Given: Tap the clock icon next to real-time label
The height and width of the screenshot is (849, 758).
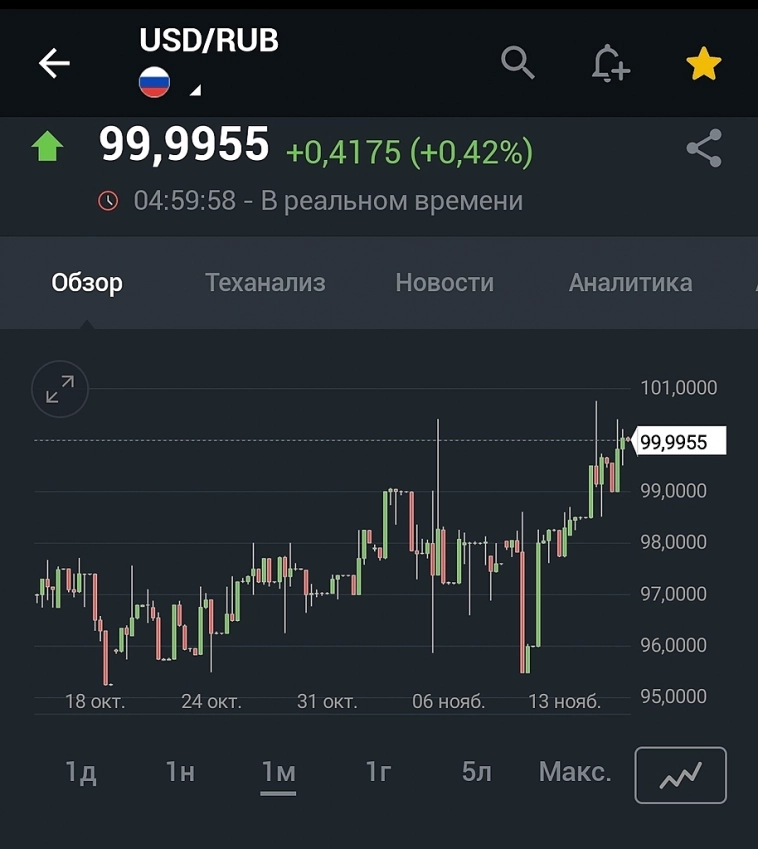Looking at the screenshot, I should pos(110,200).
